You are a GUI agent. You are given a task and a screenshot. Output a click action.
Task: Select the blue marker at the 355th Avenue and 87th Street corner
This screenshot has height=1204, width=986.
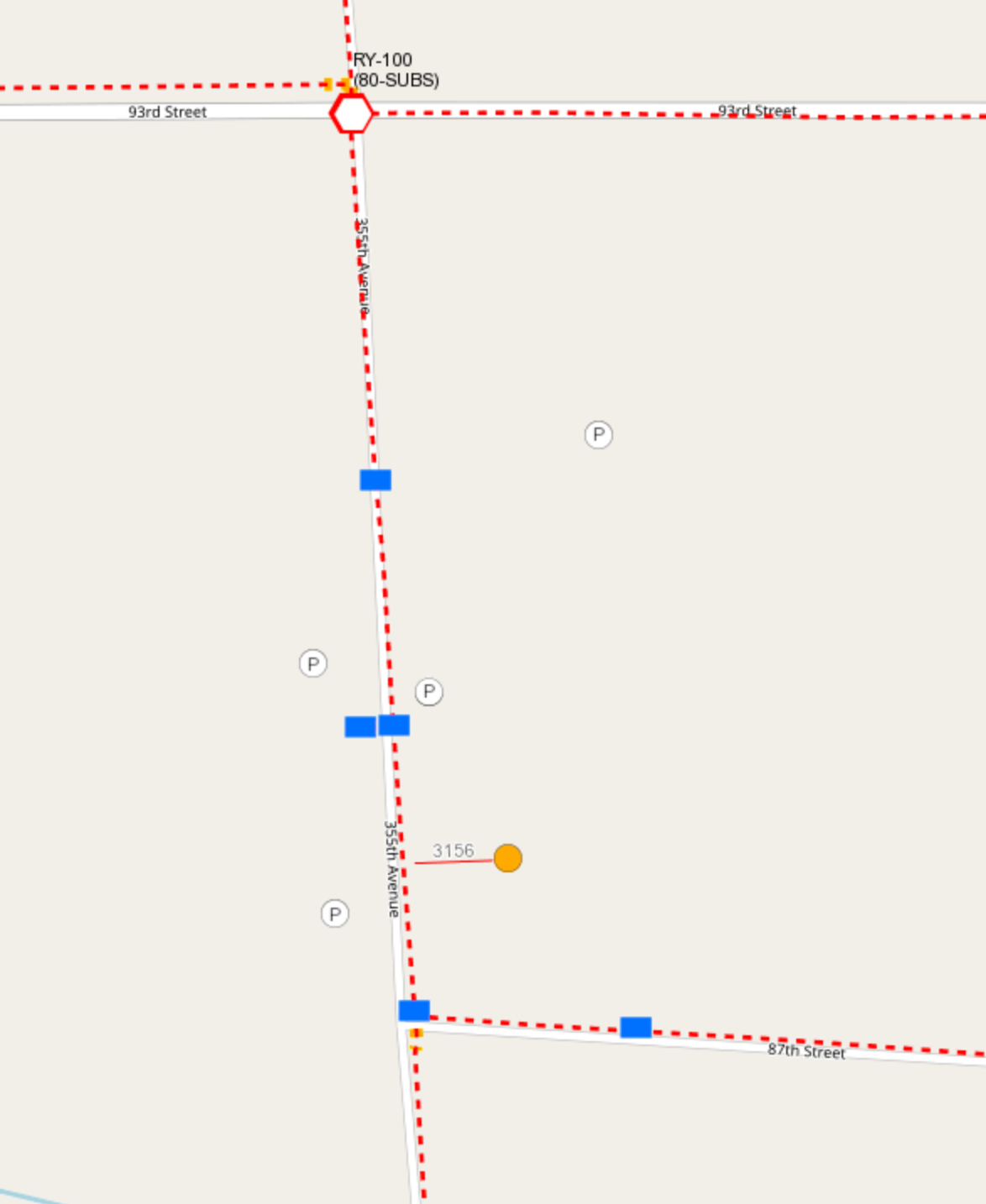point(414,1010)
